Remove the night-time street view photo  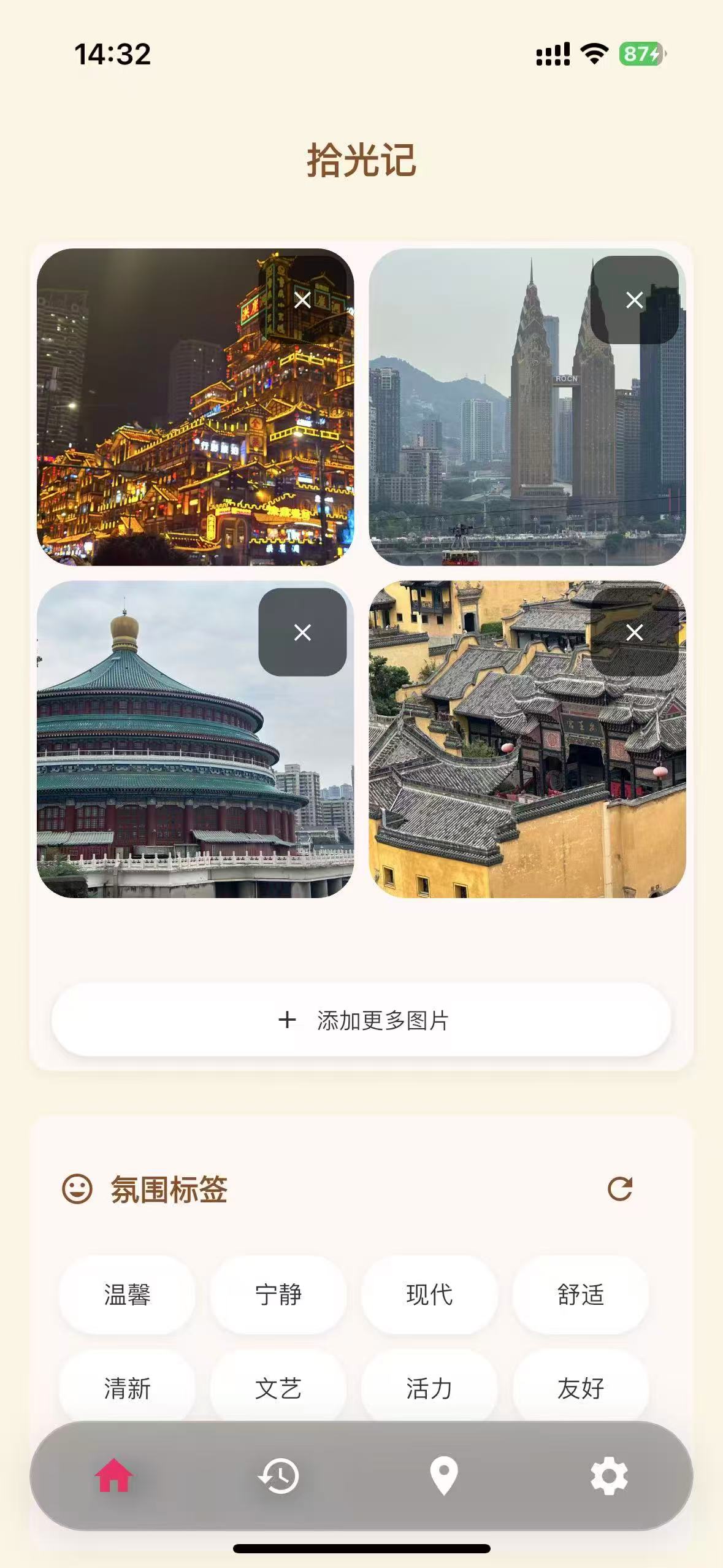302,300
